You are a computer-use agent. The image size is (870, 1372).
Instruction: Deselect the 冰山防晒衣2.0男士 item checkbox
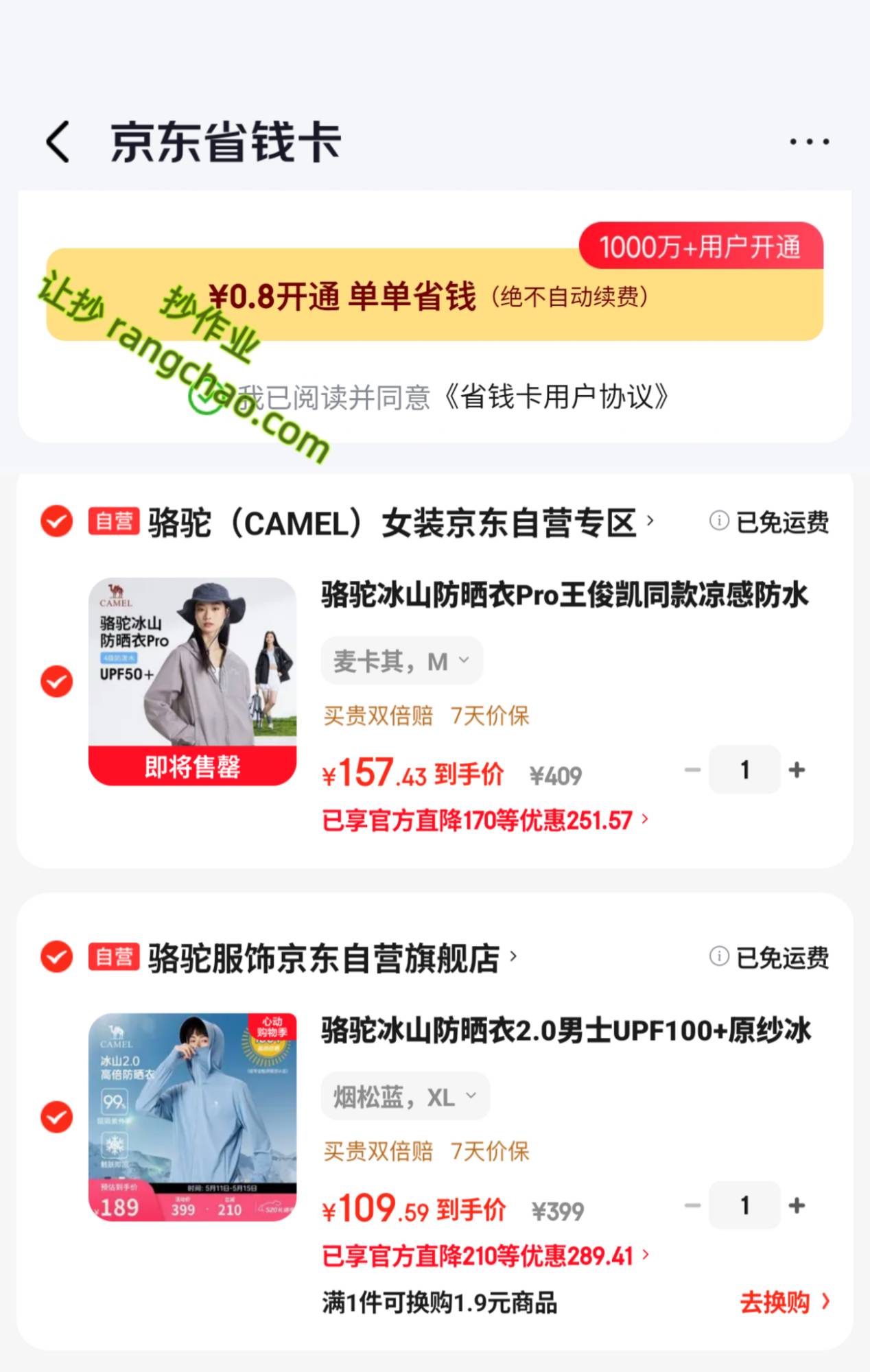pyautogui.click(x=57, y=1117)
